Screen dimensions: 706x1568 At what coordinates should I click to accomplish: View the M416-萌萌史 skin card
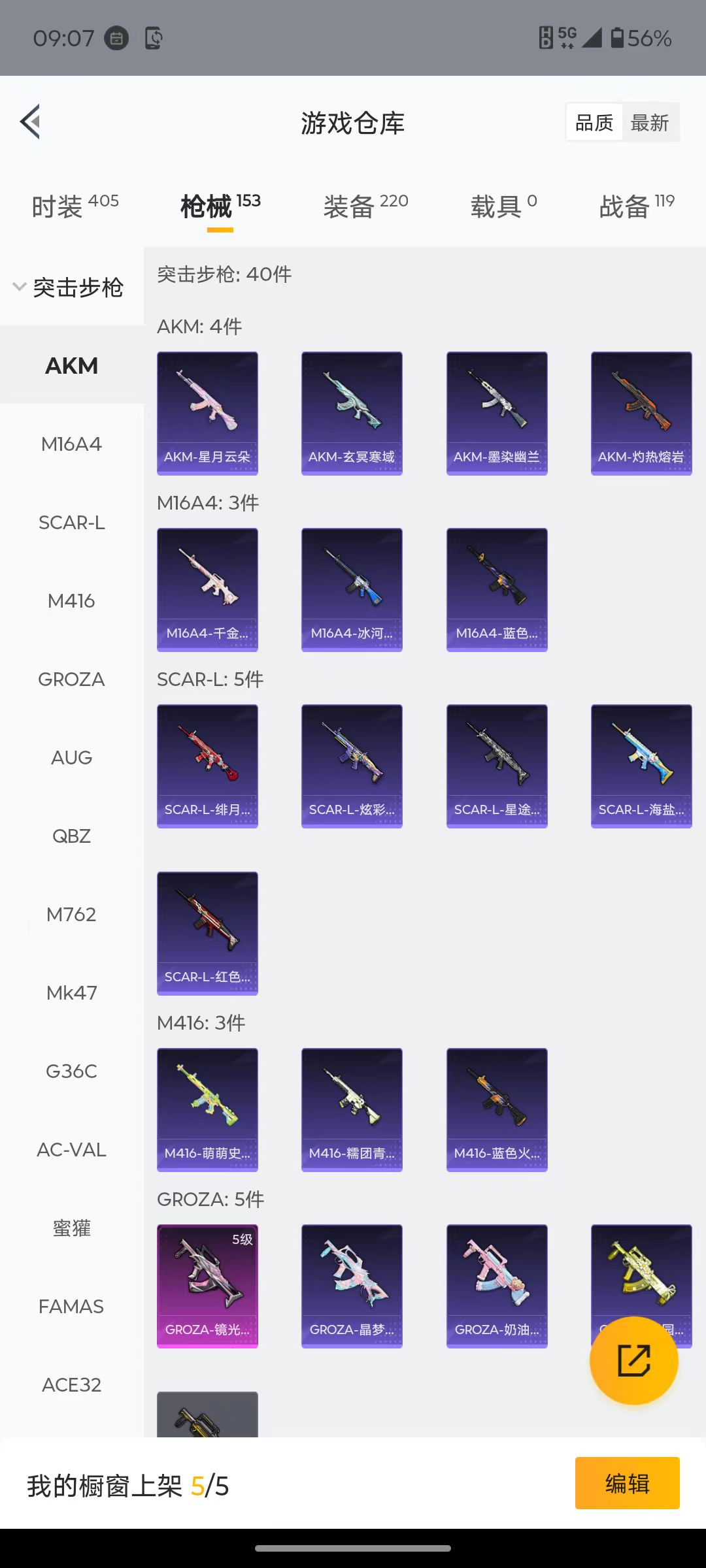[207, 1109]
